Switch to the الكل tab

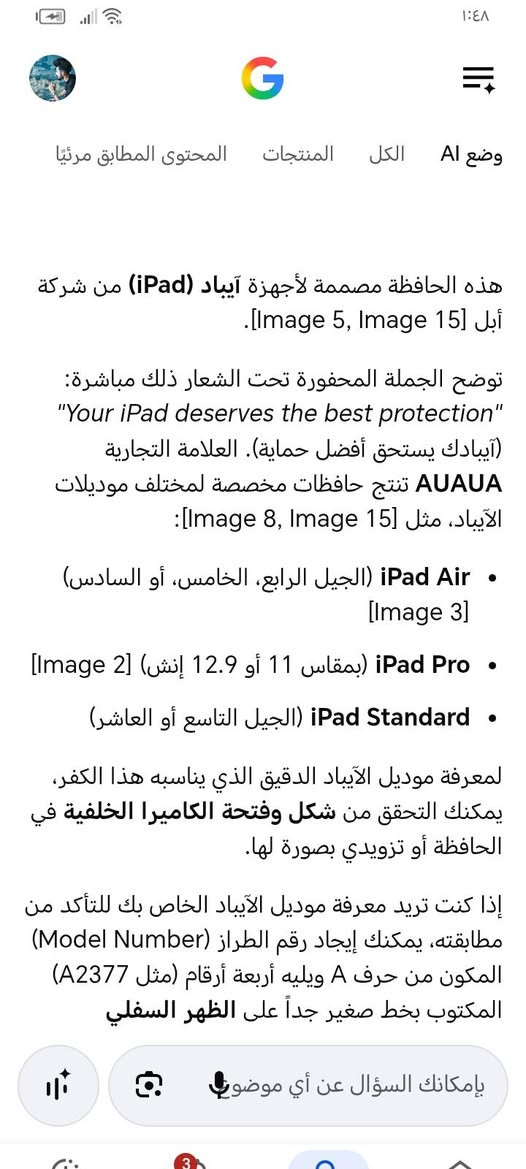pyautogui.click(x=387, y=154)
